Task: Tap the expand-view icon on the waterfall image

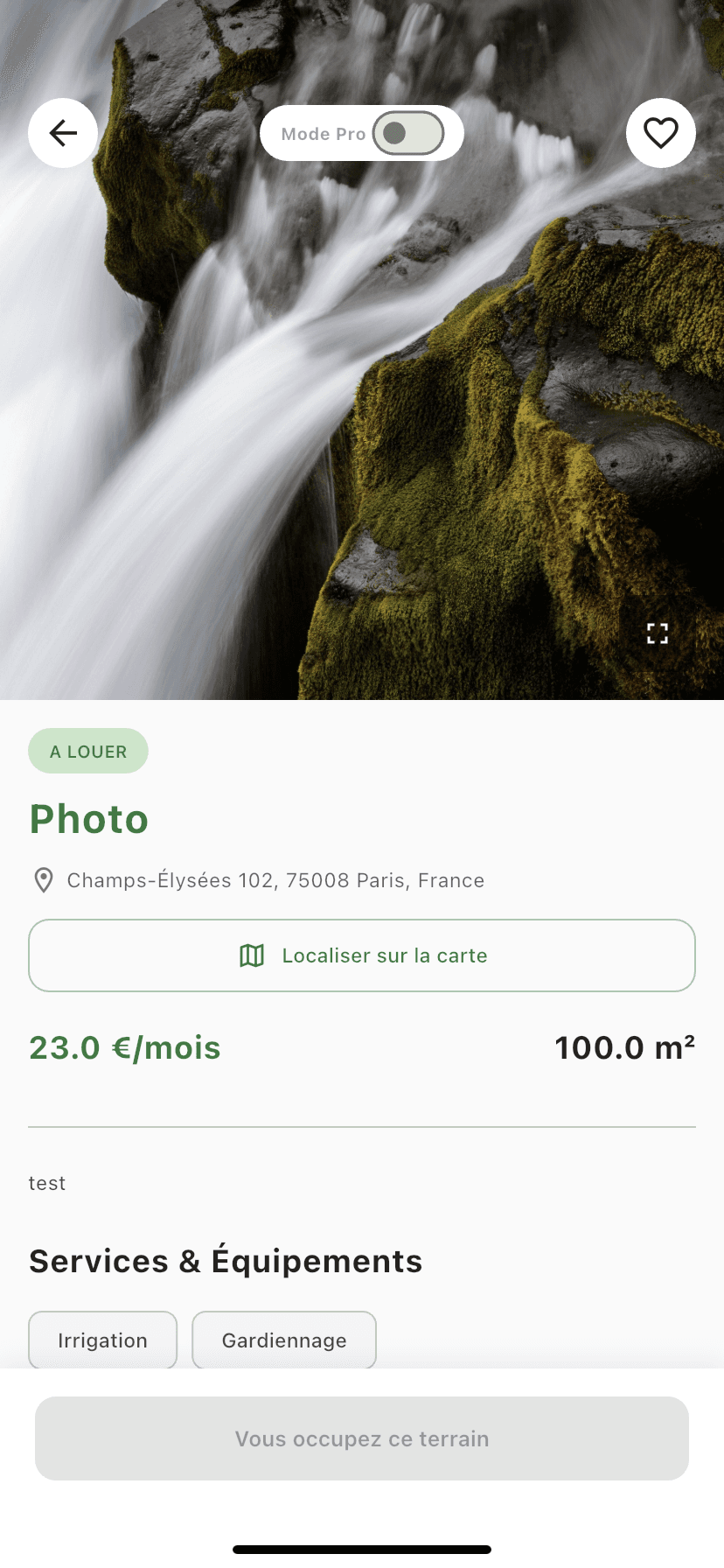Action: click(x=658, y=633)
